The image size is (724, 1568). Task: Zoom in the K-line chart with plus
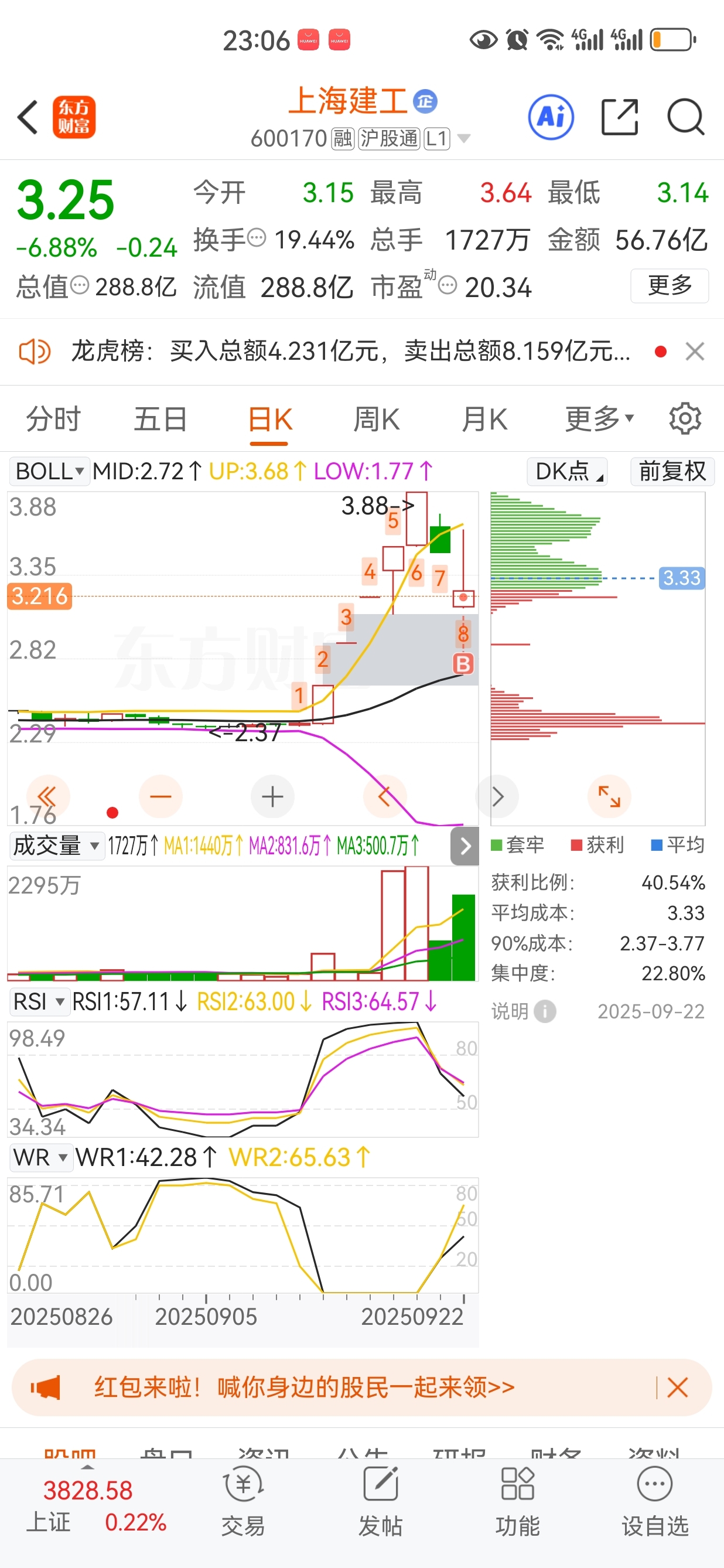[x=272, y=796]
